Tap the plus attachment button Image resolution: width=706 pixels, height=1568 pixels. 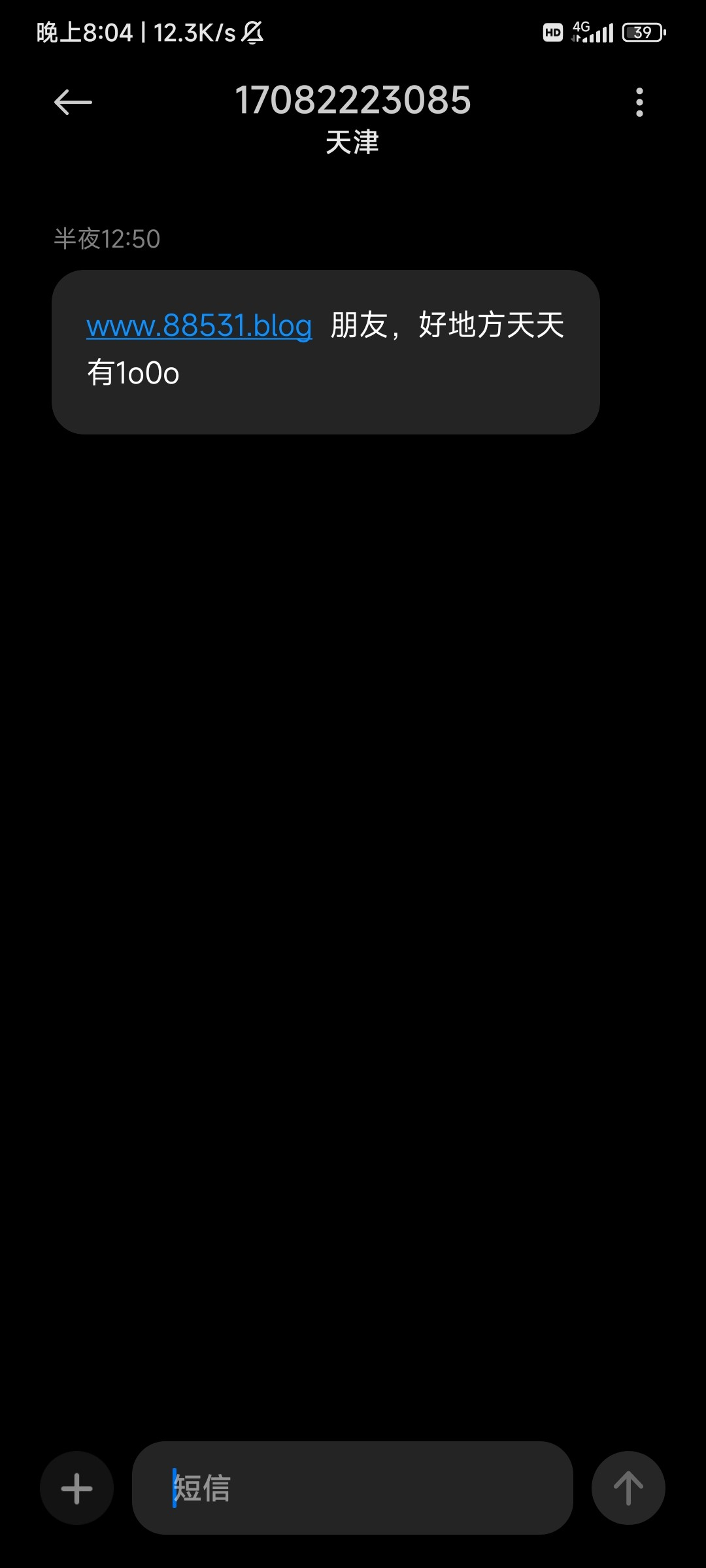pos(76,1488)
